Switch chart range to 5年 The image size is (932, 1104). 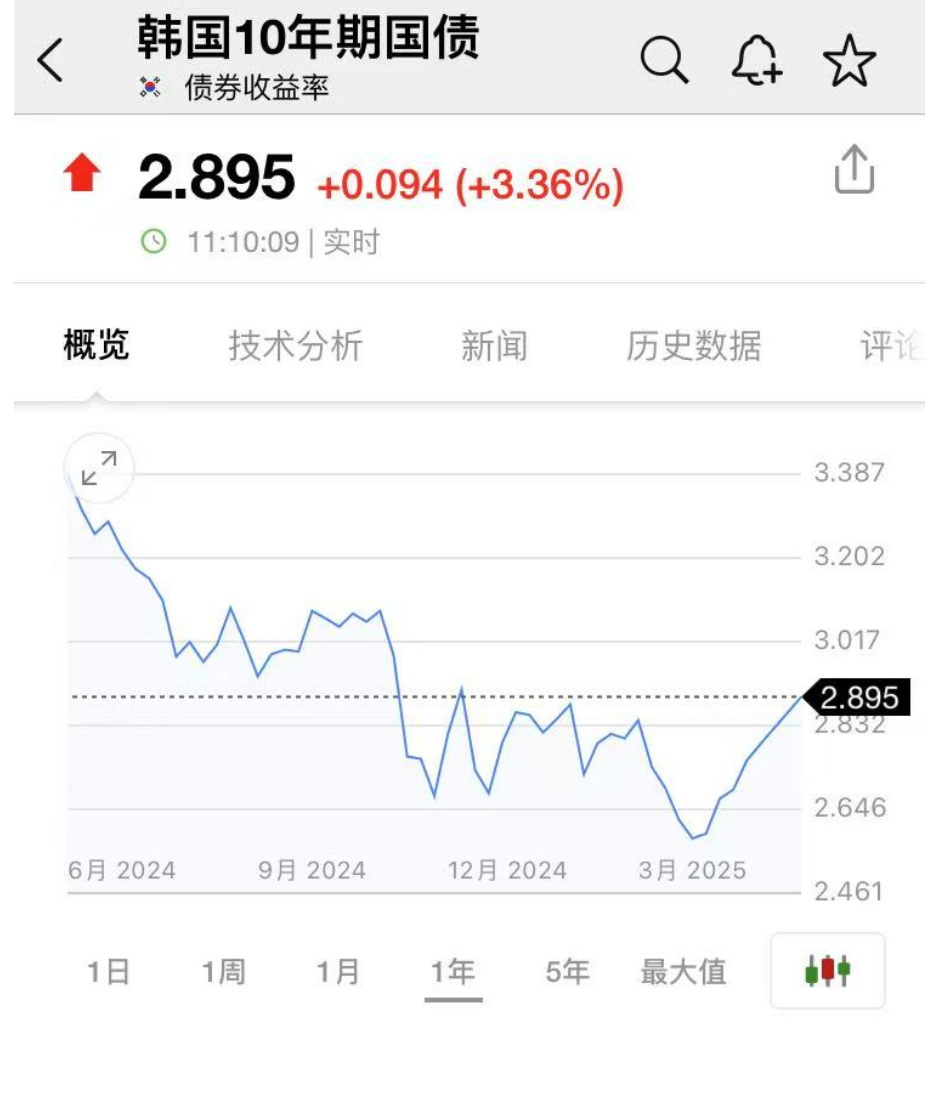567,971
